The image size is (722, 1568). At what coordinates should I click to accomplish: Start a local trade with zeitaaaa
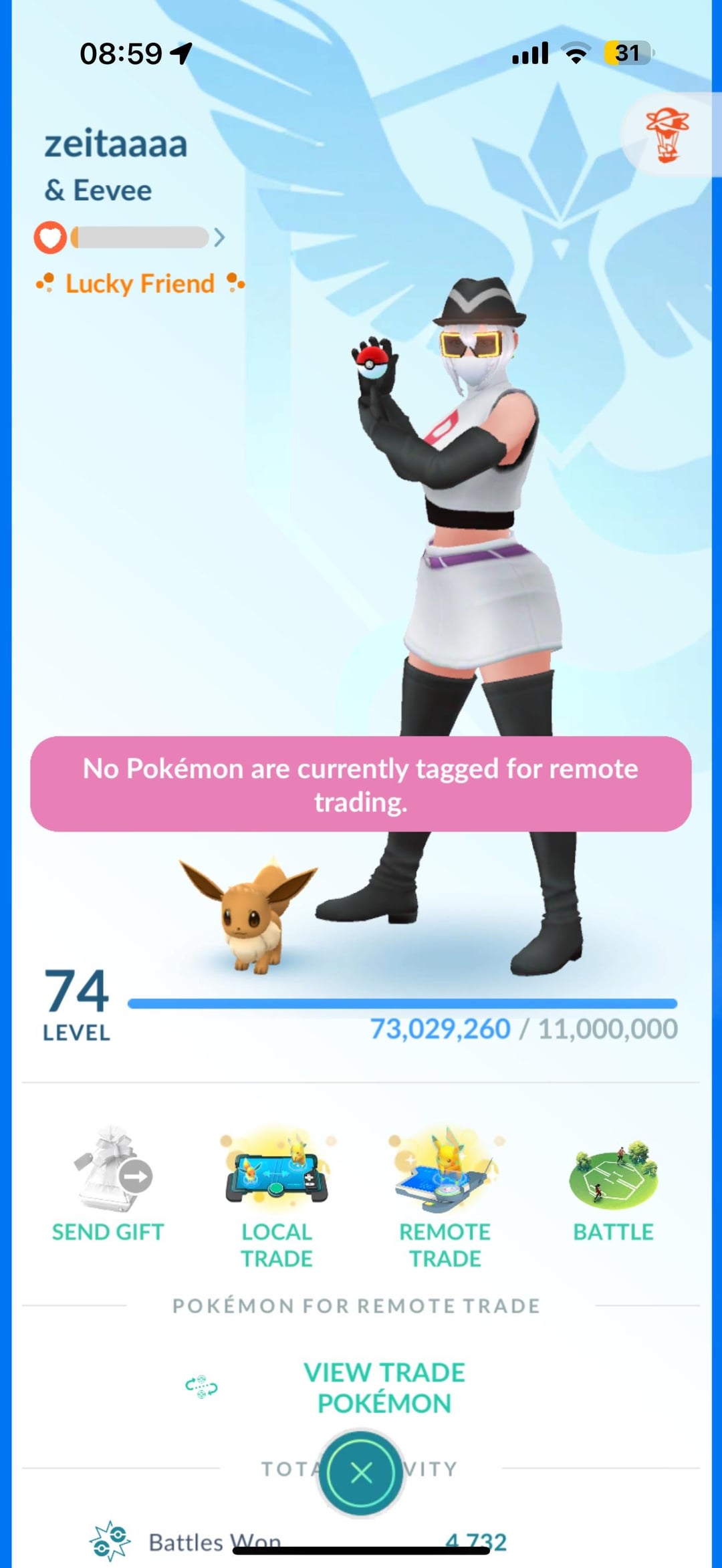277,1198
